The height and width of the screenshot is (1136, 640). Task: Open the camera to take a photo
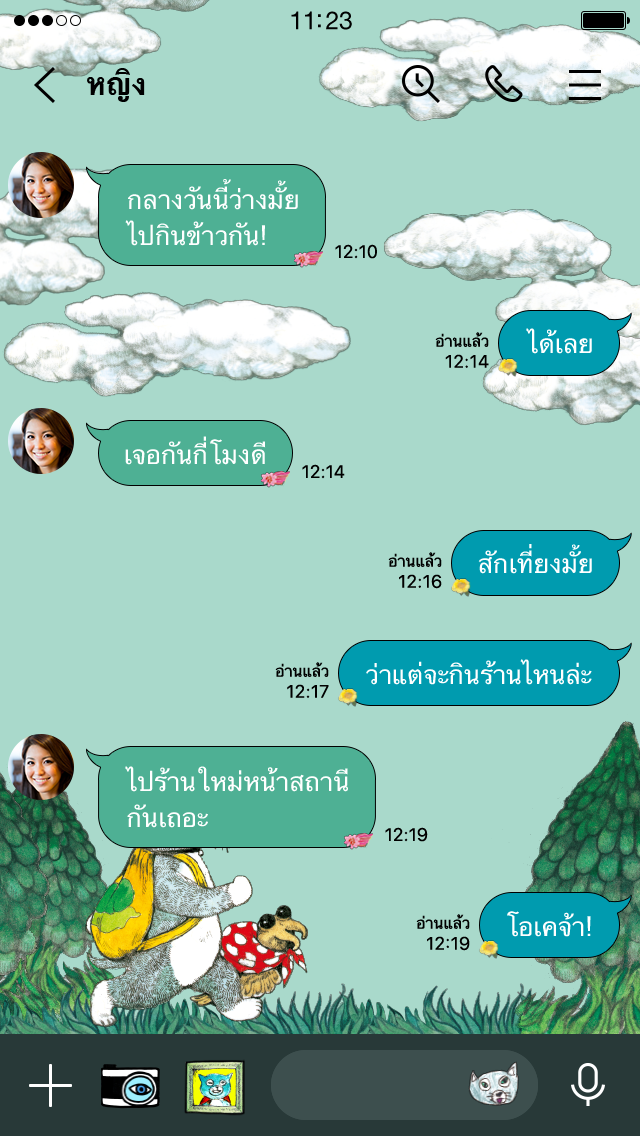tap(130, 1086)
